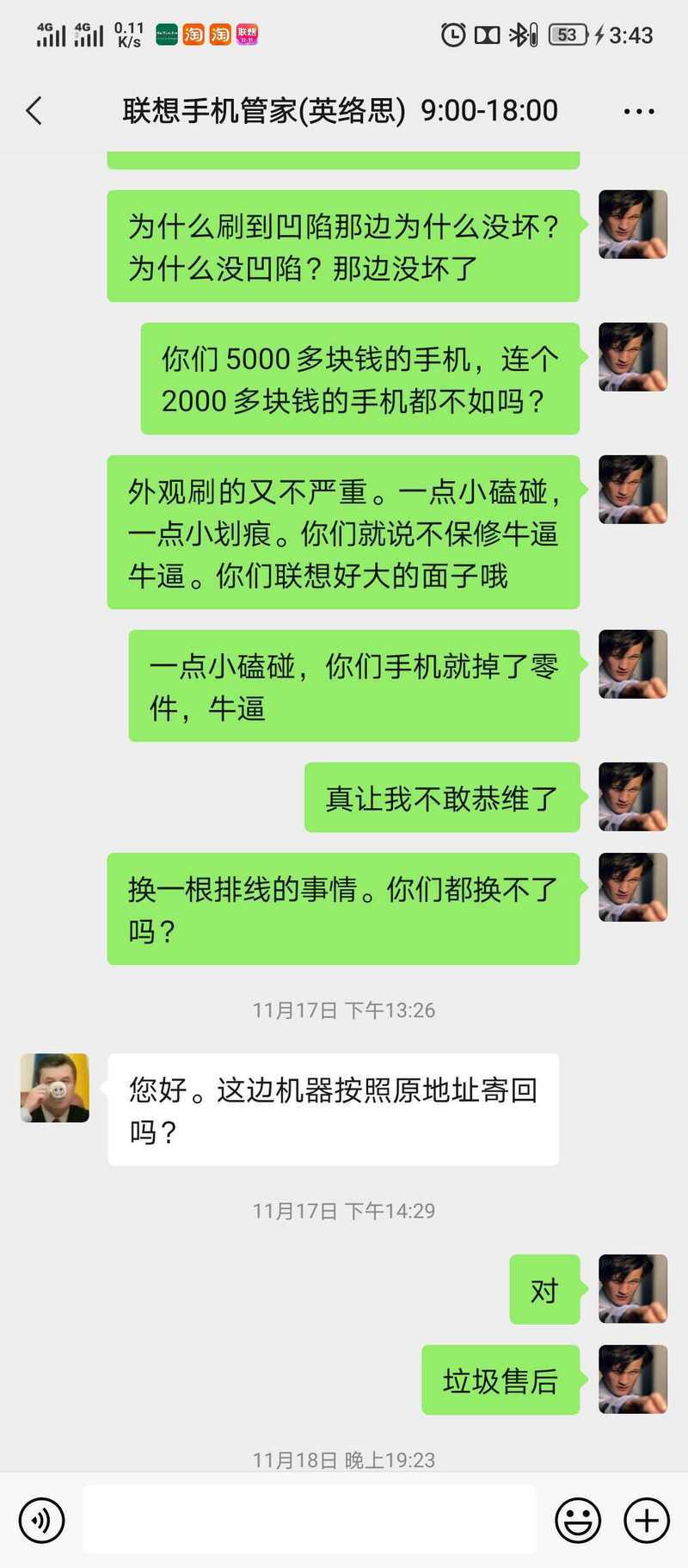Open the customer service agent's avatar
688x1568 pixels.
coord(55,1088)
